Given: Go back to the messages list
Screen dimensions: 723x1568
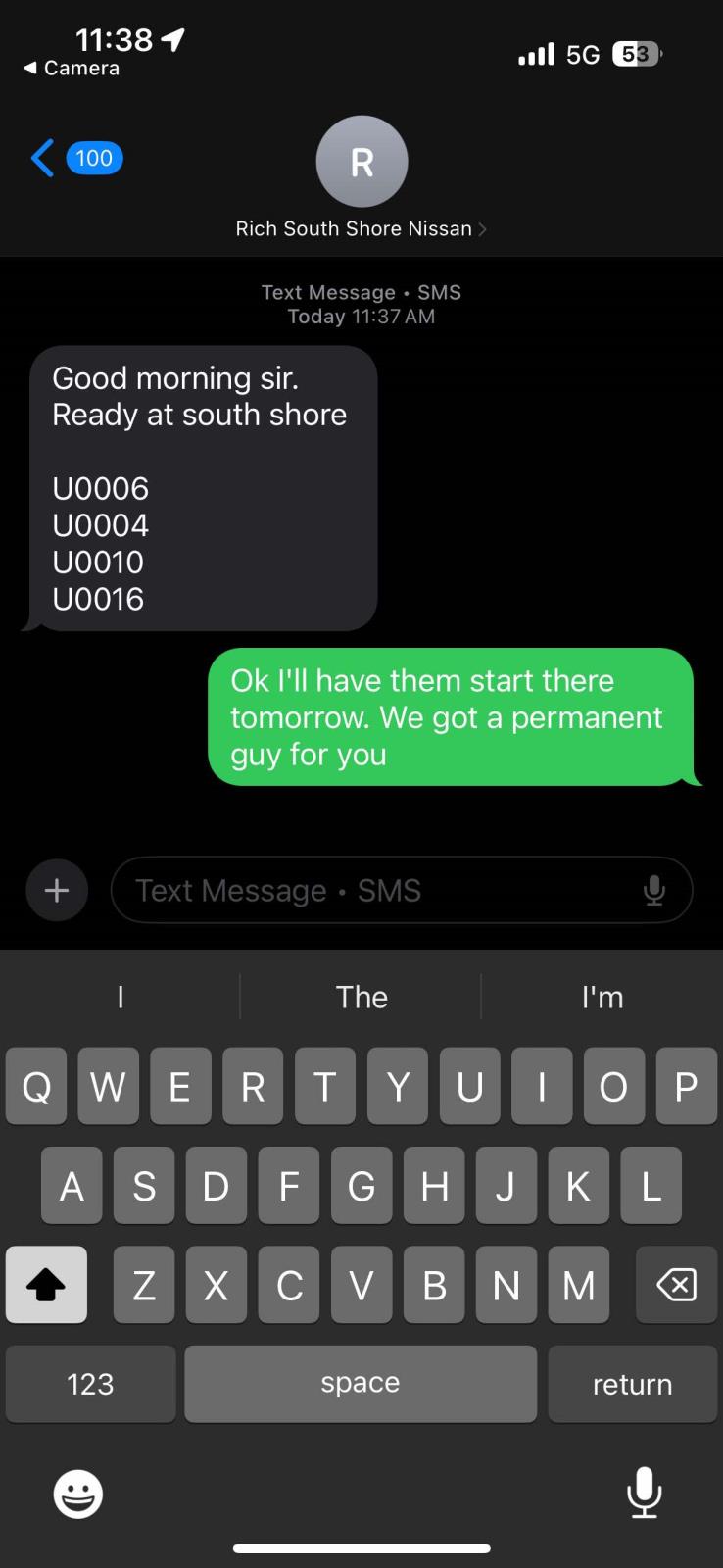Looking at the screenshot, I should coord(44,158).
